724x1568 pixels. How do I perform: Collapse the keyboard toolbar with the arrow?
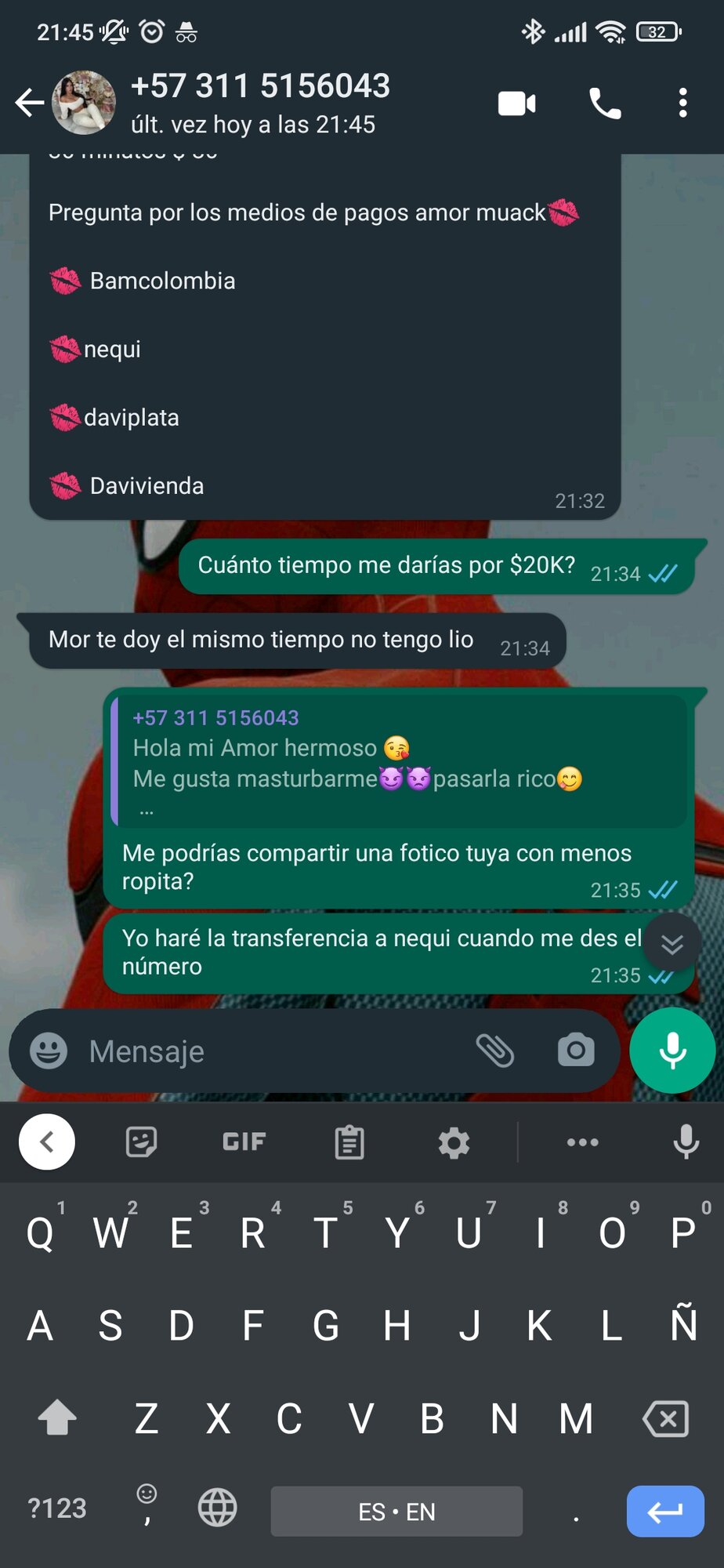47,1142
